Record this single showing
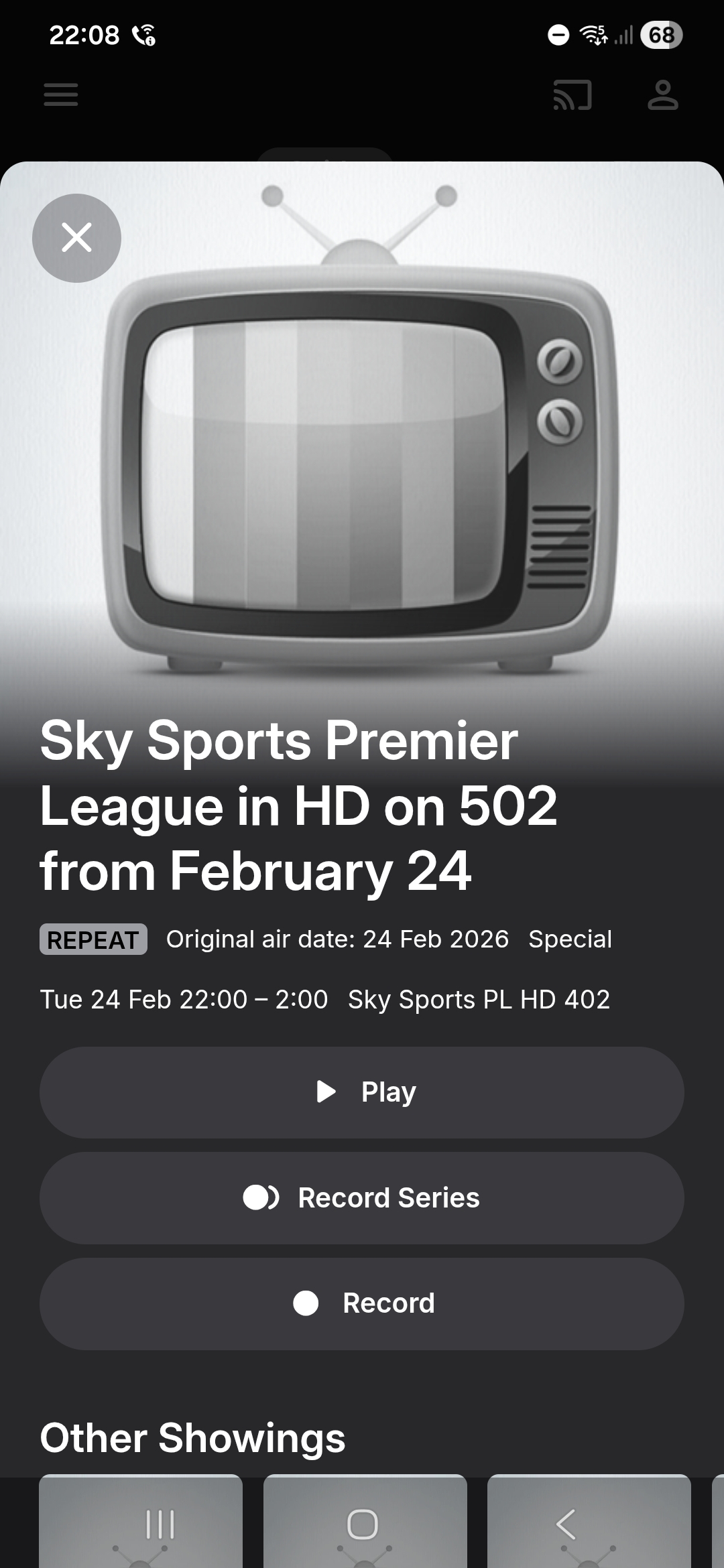This screenshot has height=1568, width=724. (362, 1303)
